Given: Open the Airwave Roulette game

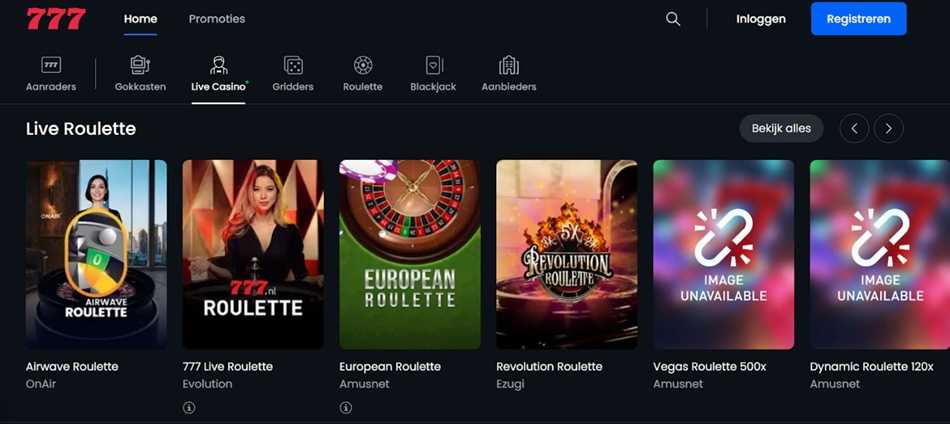Looking at the screenshot, I should 96,254.
